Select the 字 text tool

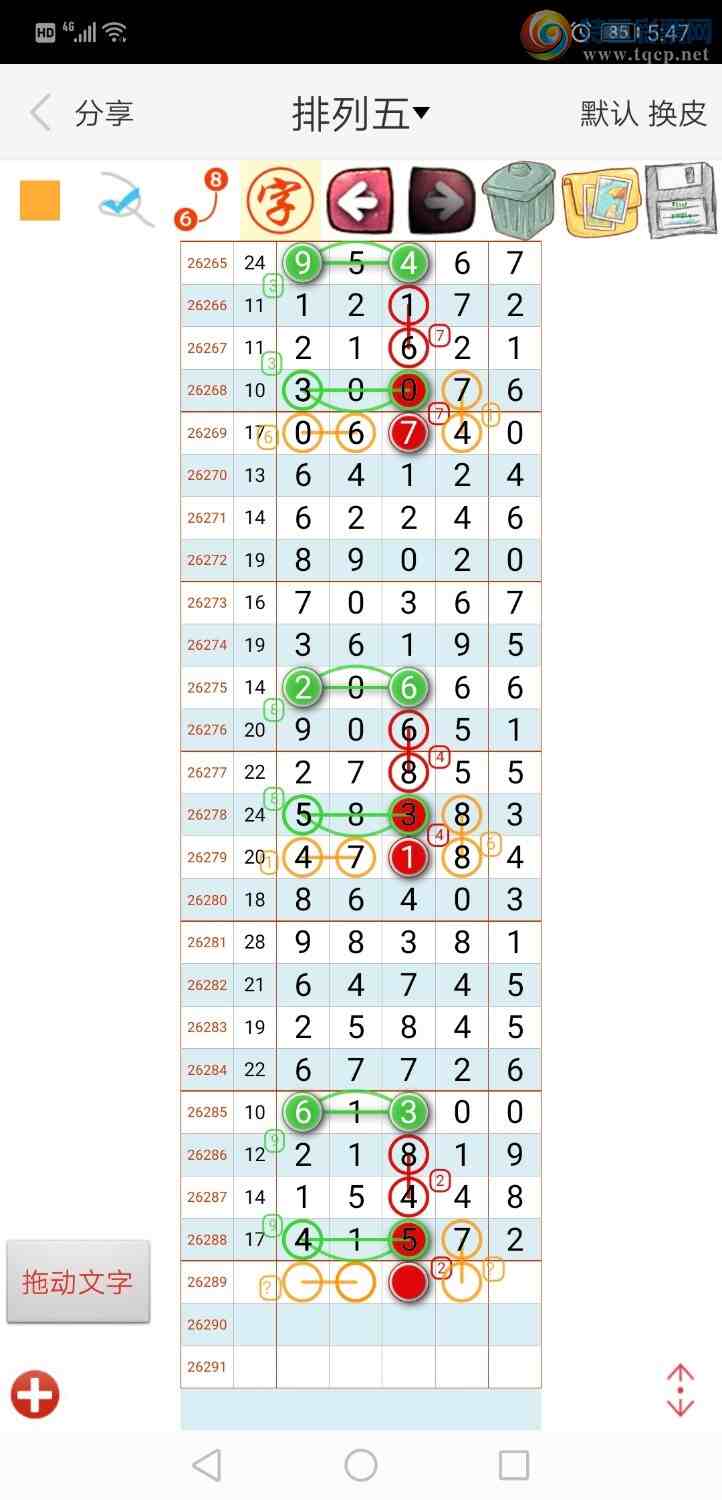click(280, 200)
